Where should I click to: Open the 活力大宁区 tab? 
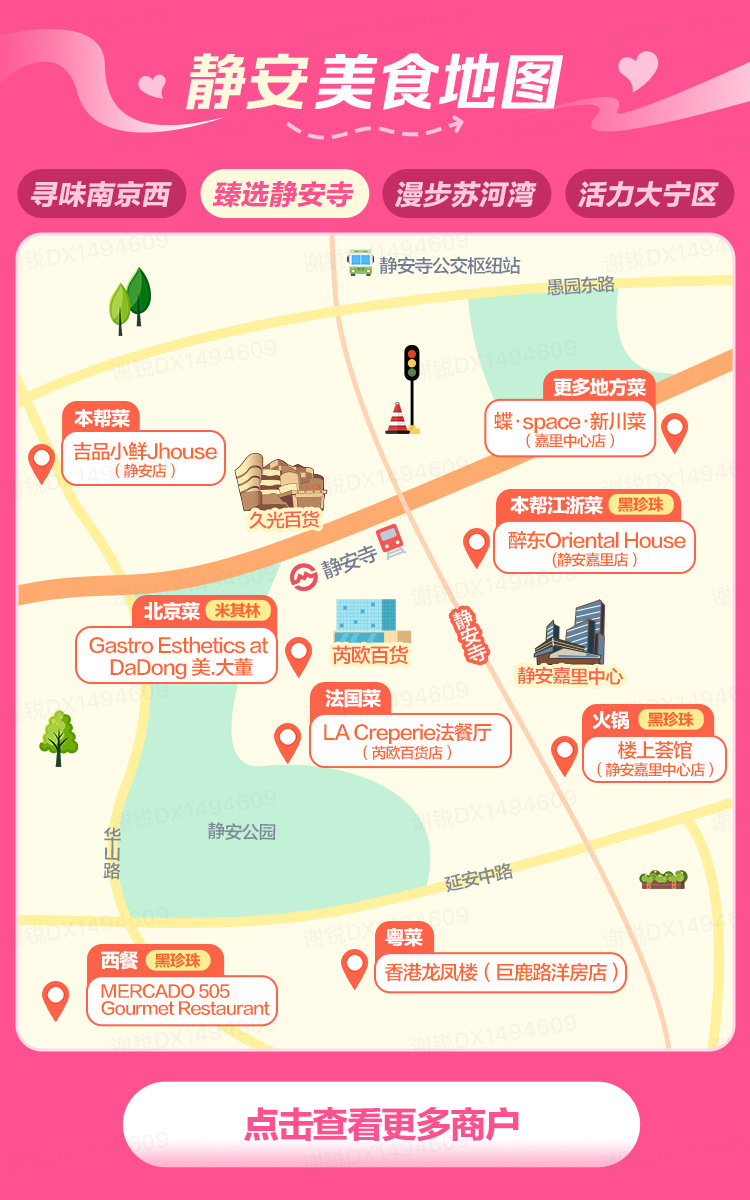tap(649, 194)
